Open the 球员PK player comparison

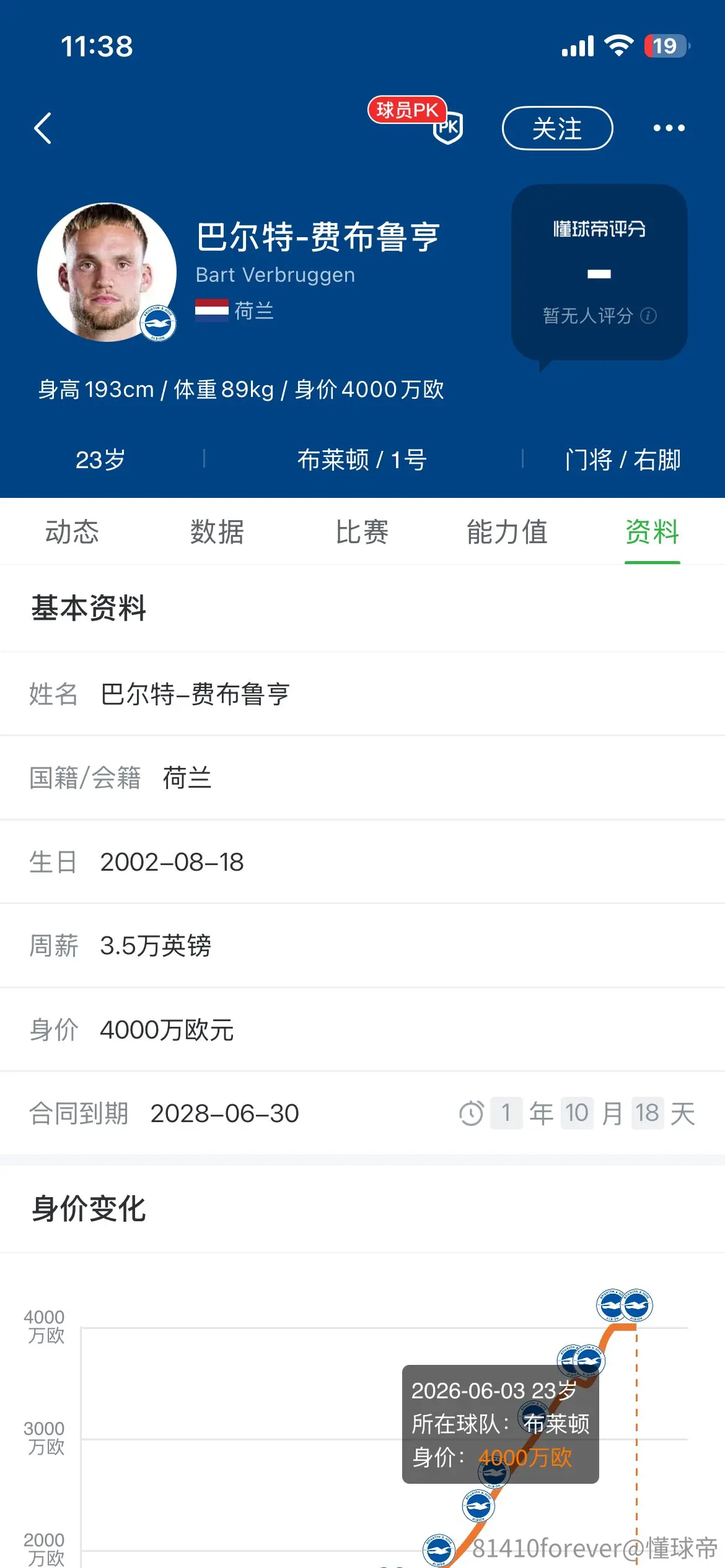416,120
